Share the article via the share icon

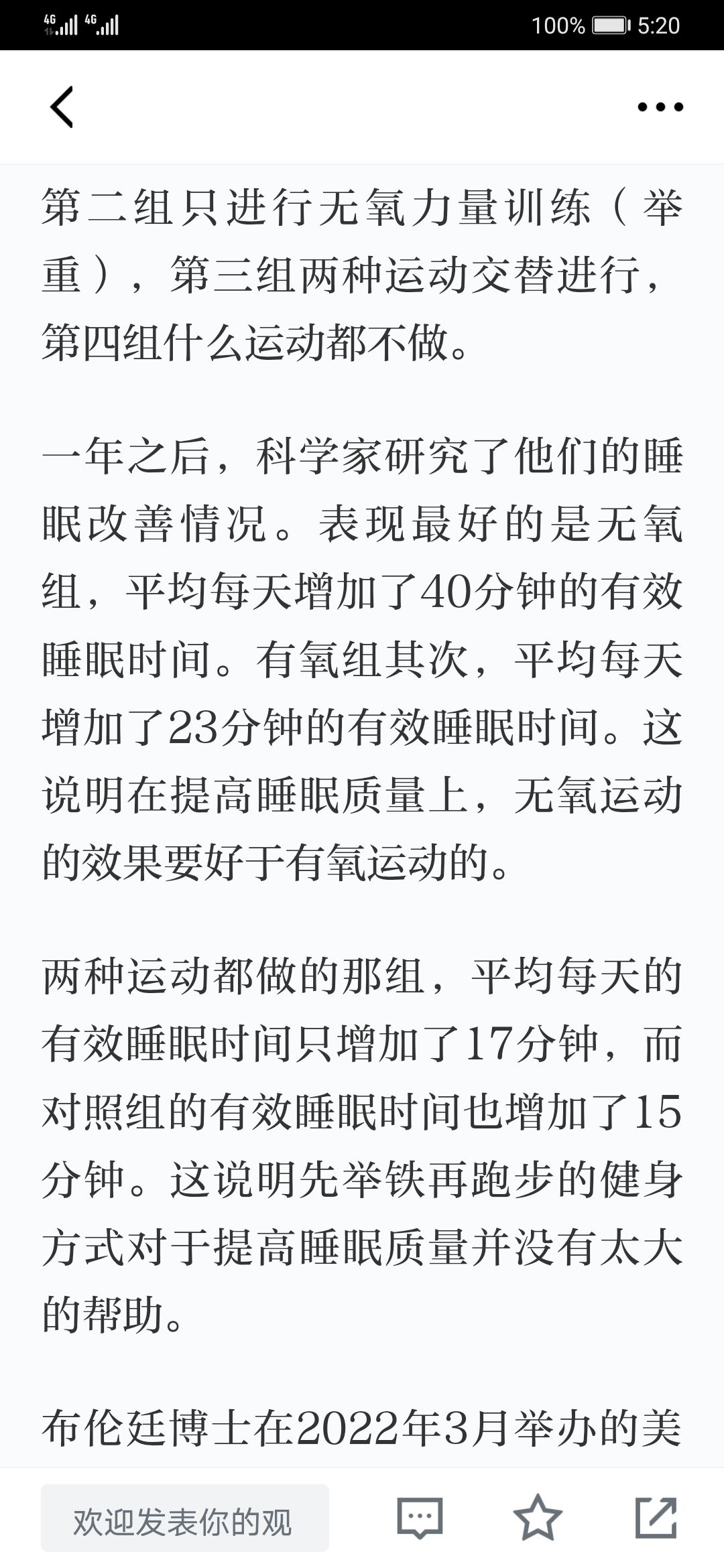(x=656, y=1518)
